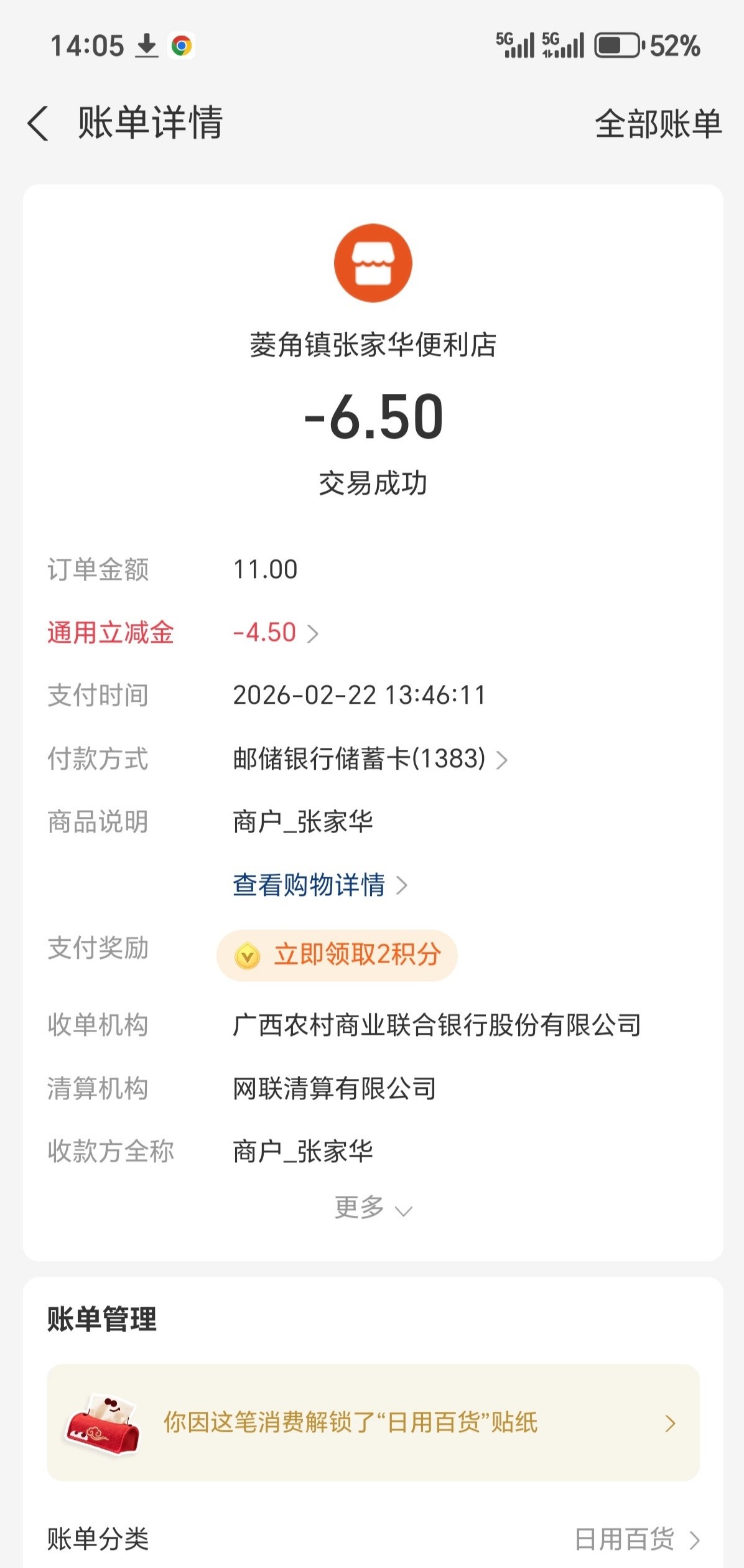View 通用立减金 discount details
This screenshot has height=1568, width=744.
(x=276, y=633)
